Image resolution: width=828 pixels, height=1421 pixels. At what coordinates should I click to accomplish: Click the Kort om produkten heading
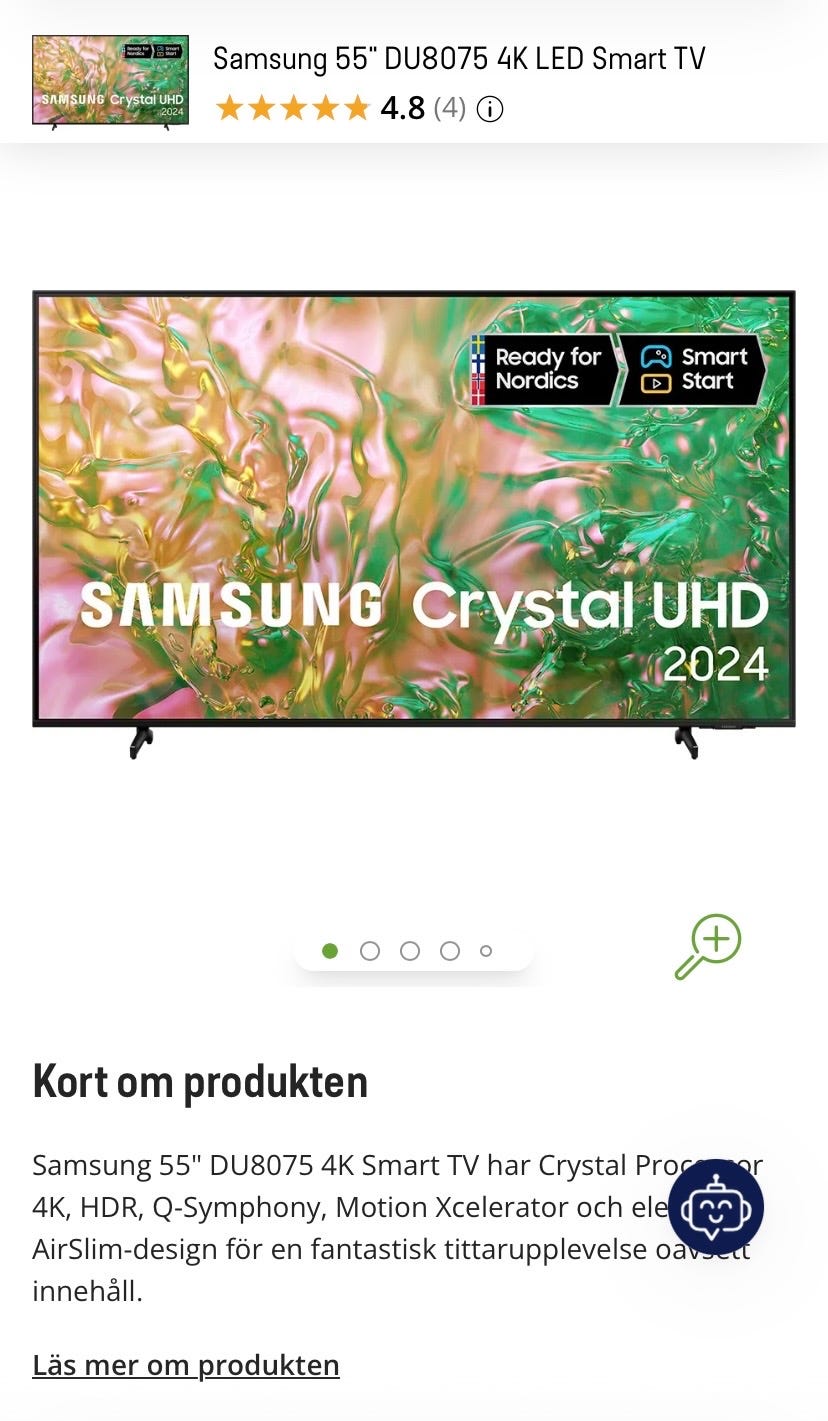click(200, 1081)
